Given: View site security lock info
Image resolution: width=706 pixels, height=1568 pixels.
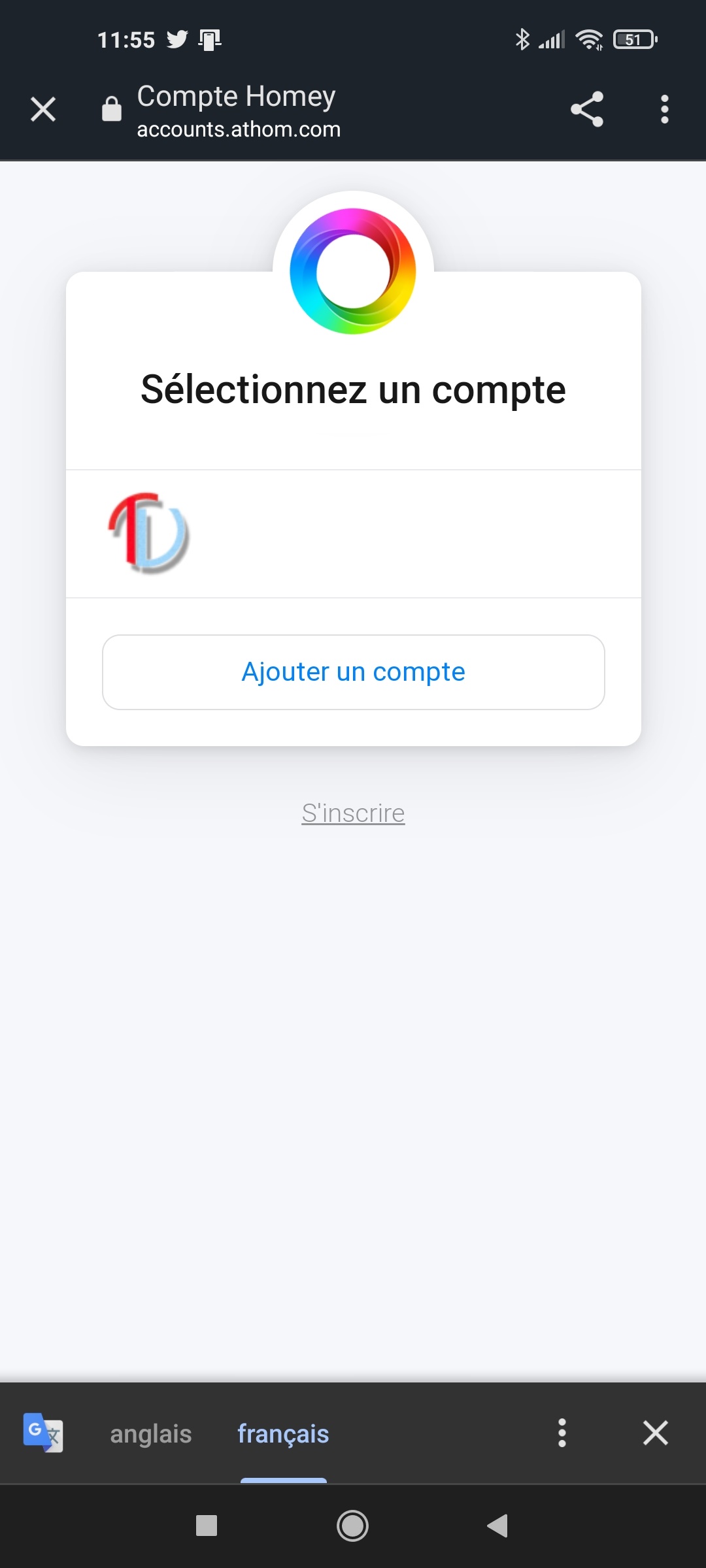Looking at the screenshot, I should [x=112, y=109].
